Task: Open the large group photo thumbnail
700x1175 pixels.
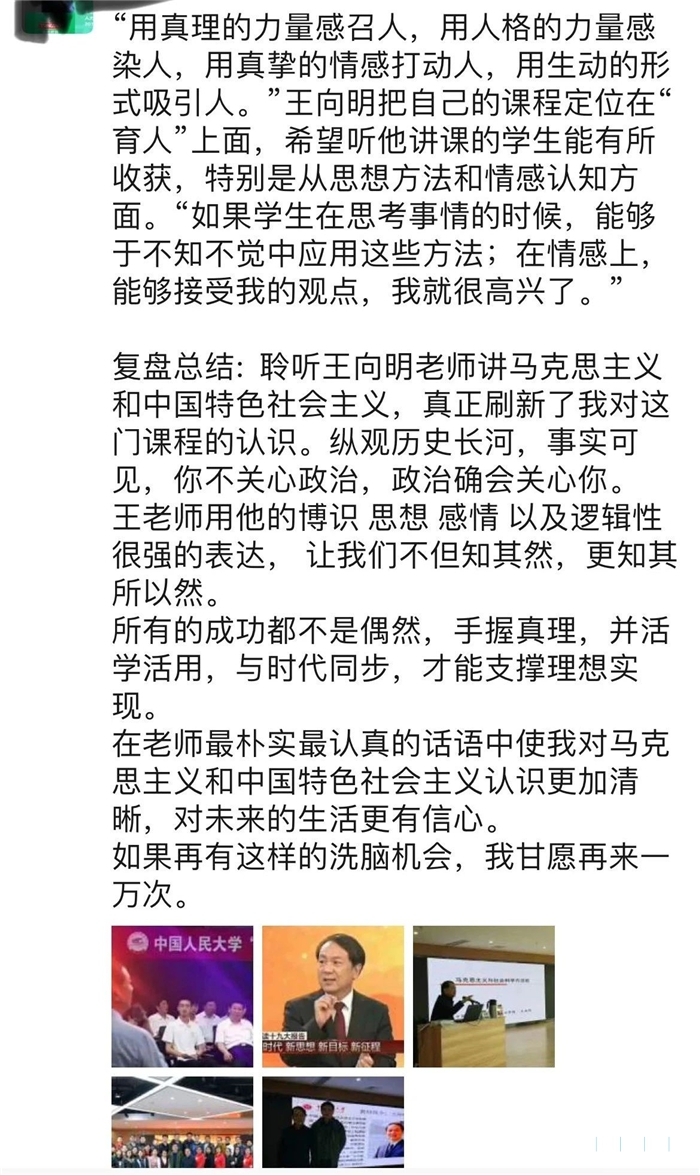Action: click(182, 1121)
